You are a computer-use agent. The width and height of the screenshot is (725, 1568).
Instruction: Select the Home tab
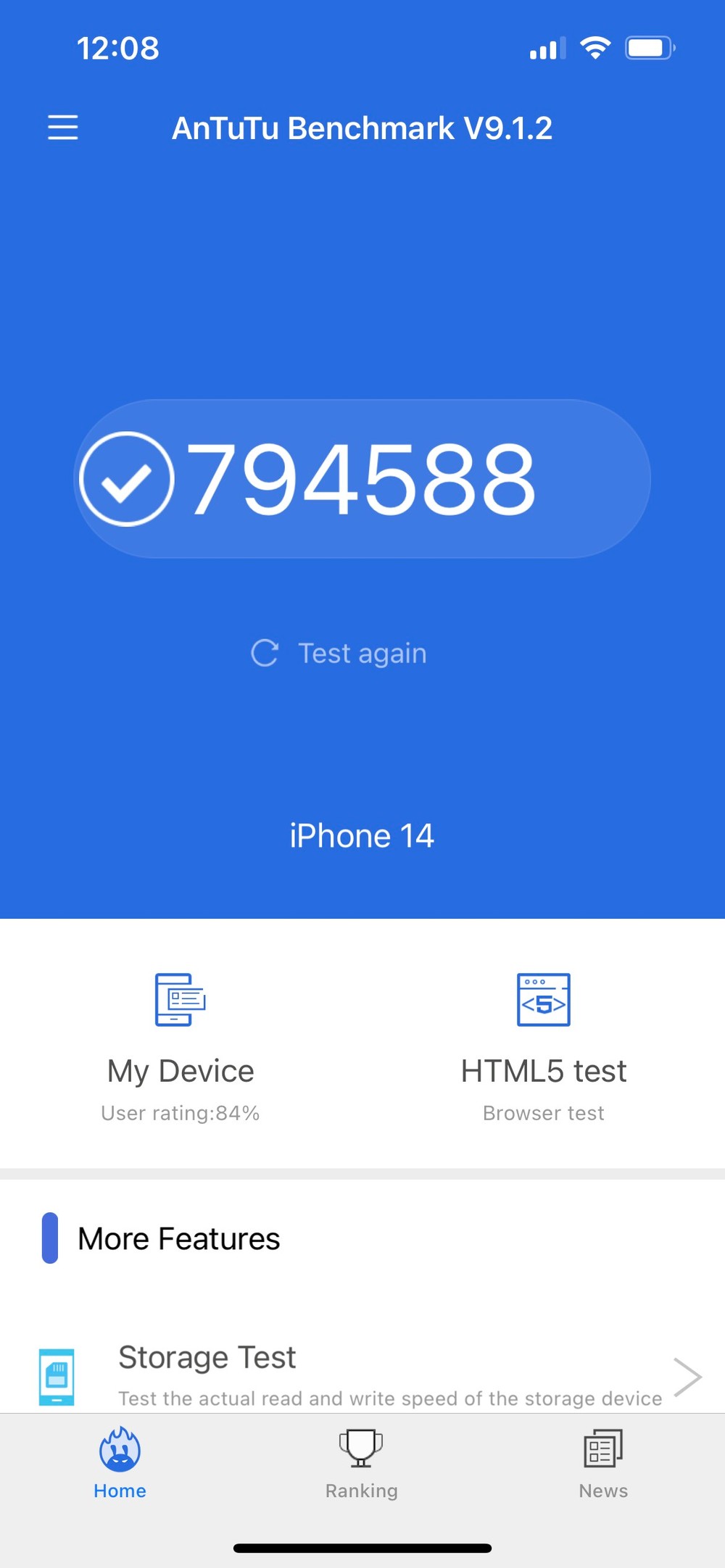pyautogui.click(x=120, y=1463)
